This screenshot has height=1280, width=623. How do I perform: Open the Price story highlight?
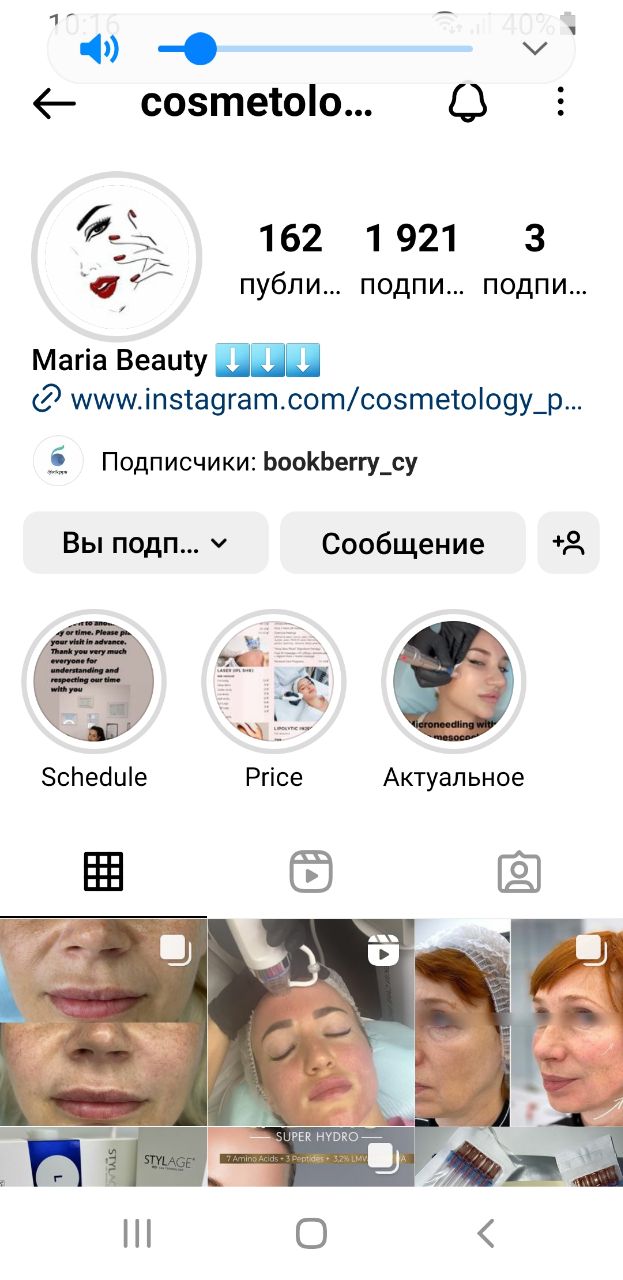pos(274,681)
